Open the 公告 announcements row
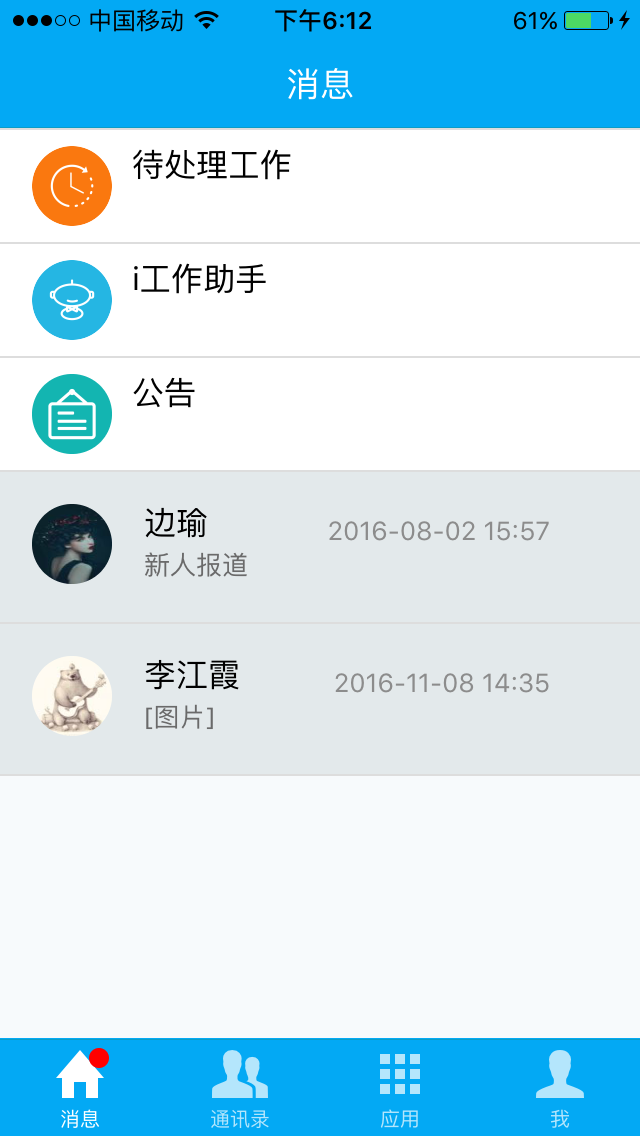 pyautogui.click(x=320, y=414)
